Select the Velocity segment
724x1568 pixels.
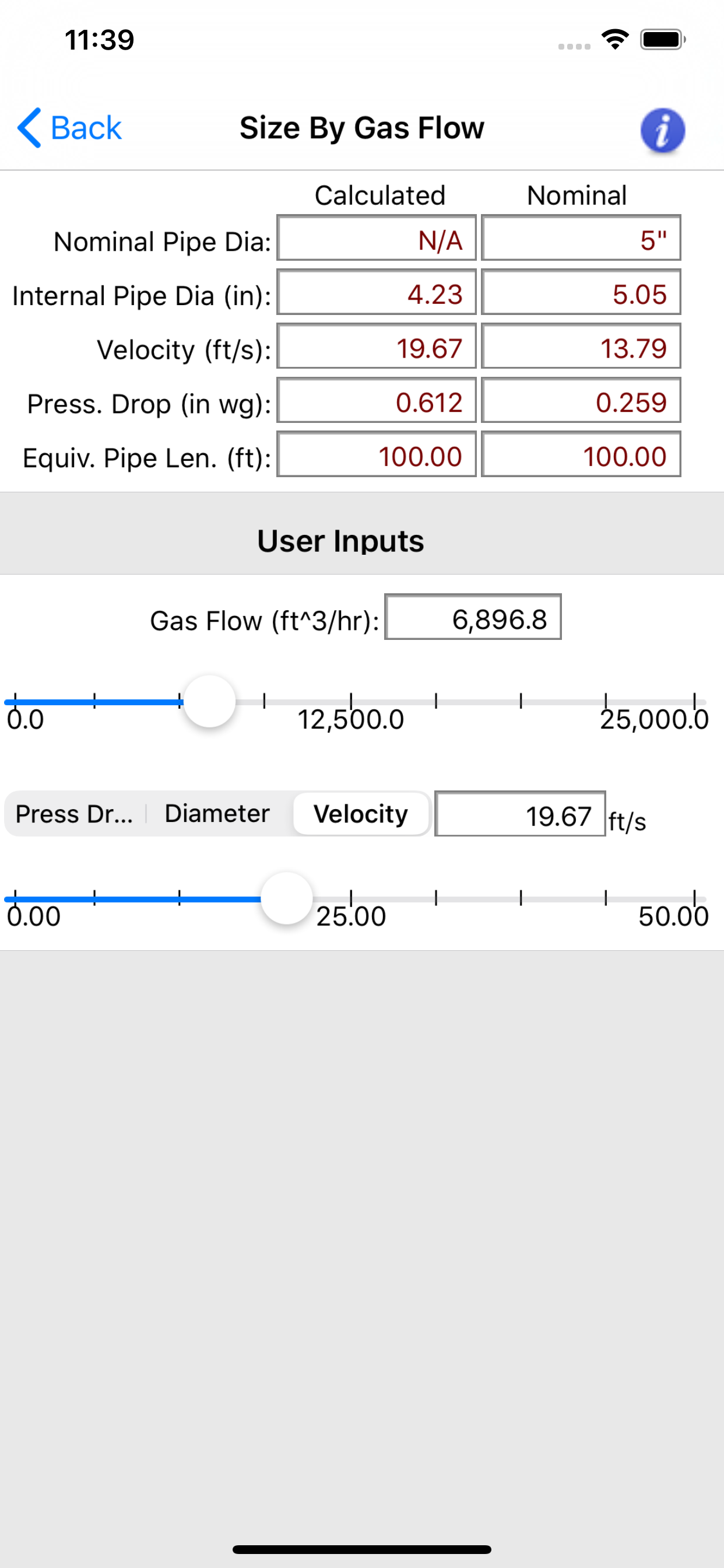361,814
